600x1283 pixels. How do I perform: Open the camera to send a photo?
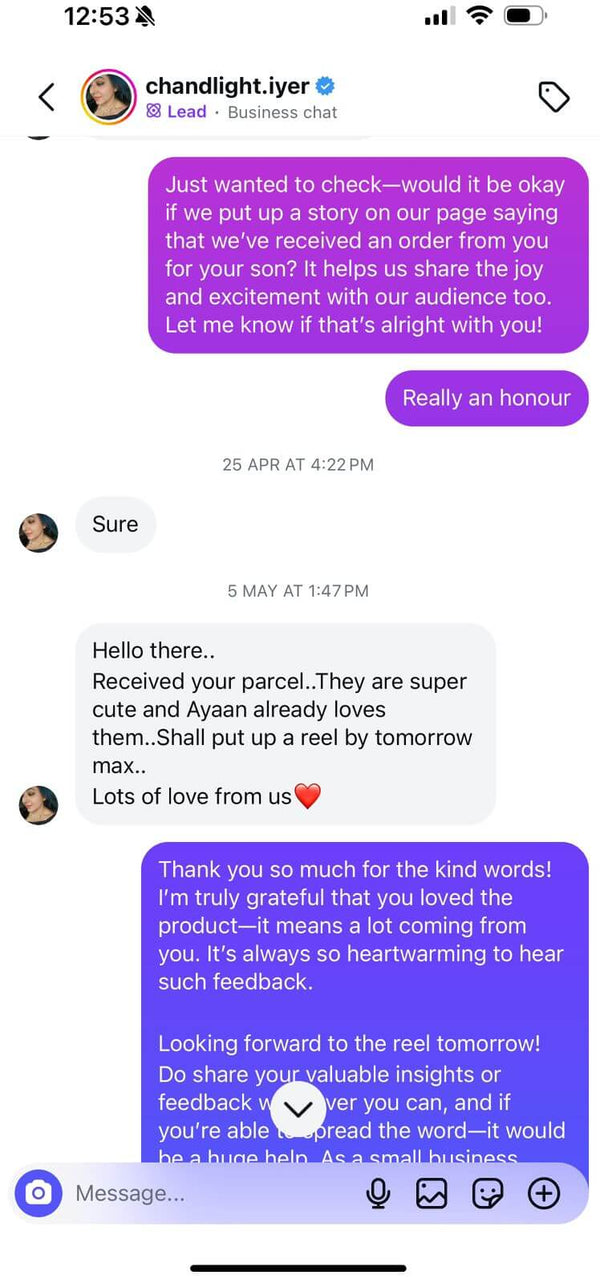[x=38, y=1193]
